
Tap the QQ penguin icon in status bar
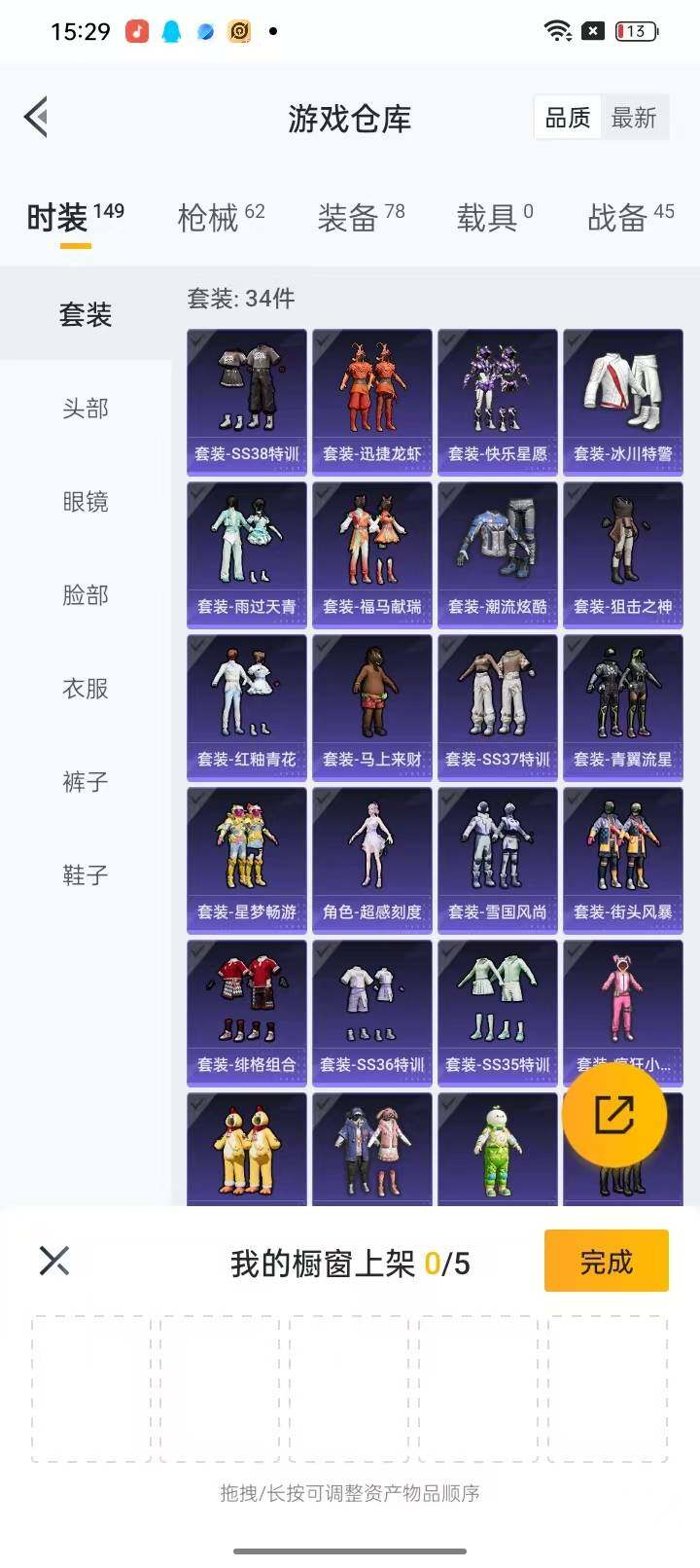tap(170, 32)
